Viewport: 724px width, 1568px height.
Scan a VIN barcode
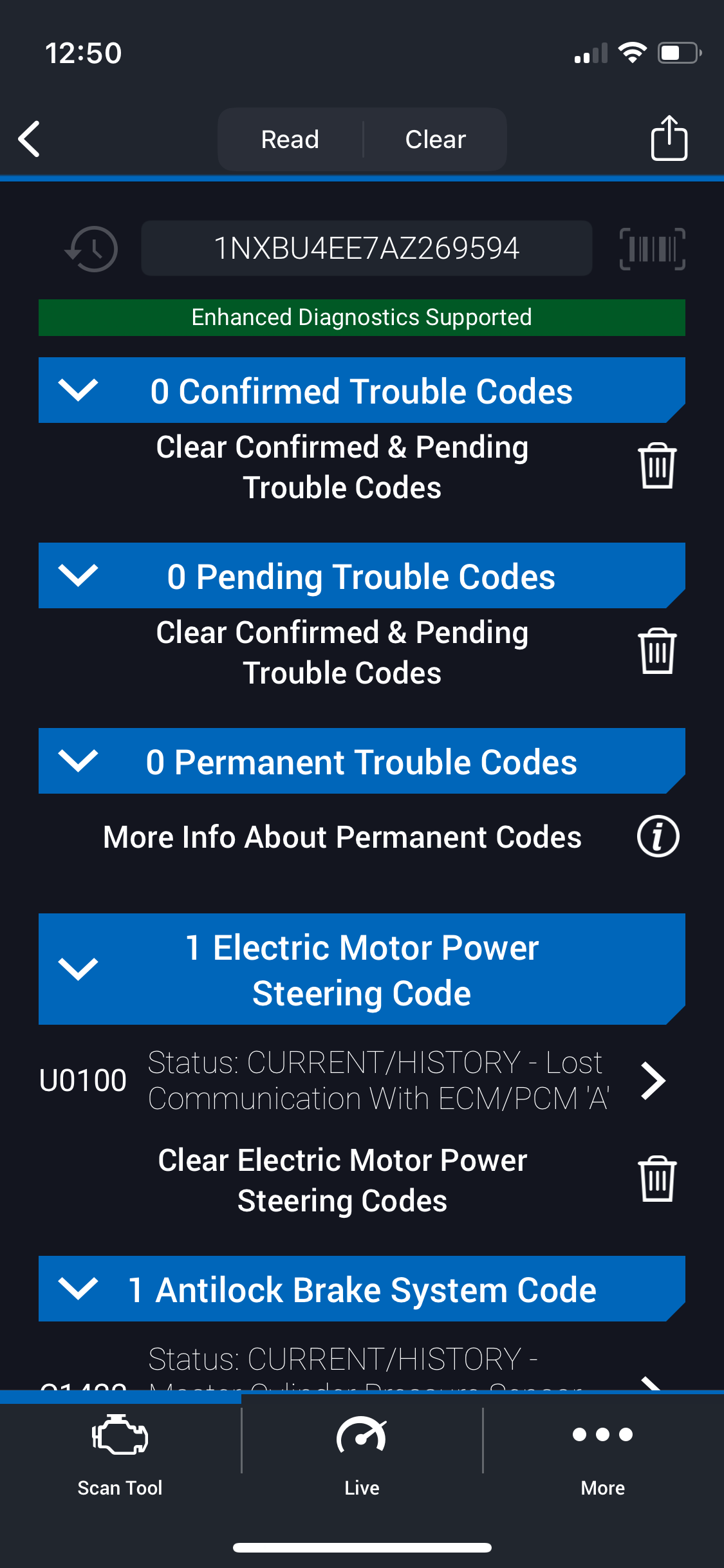(x=652, y=249)
